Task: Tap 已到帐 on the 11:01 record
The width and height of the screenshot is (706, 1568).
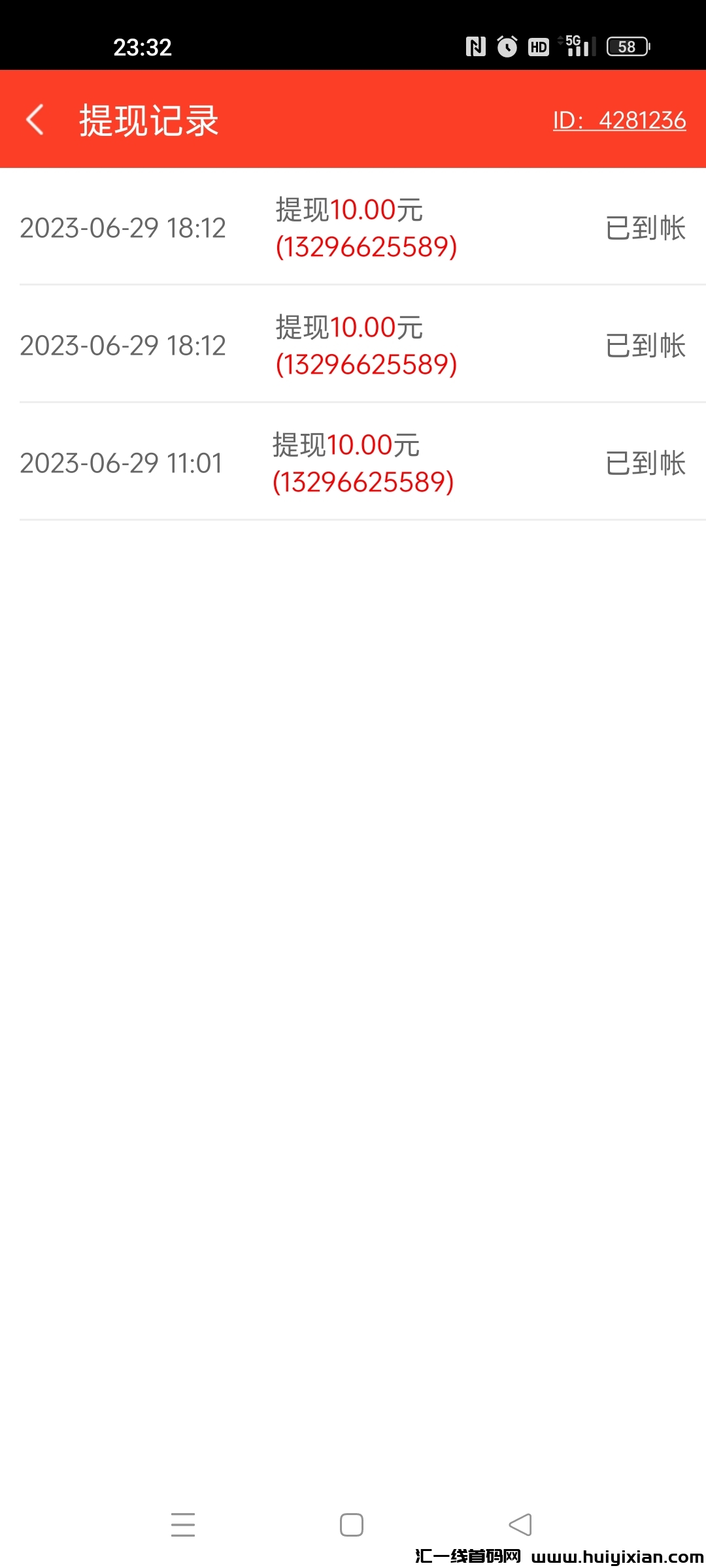Action: coord(643,463)
